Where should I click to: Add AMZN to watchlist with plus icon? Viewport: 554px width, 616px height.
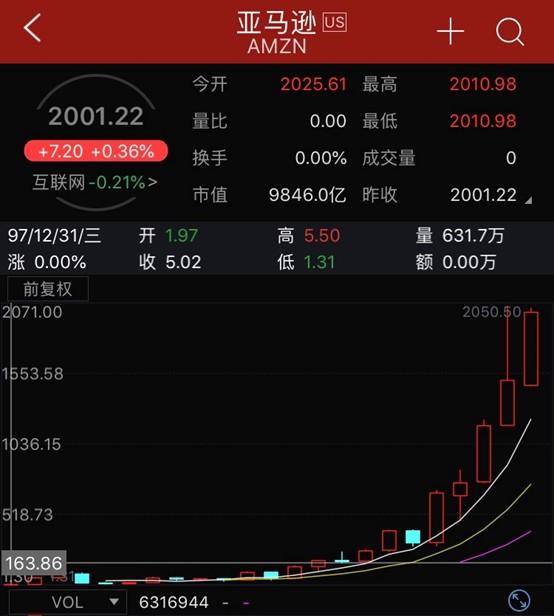450,31
